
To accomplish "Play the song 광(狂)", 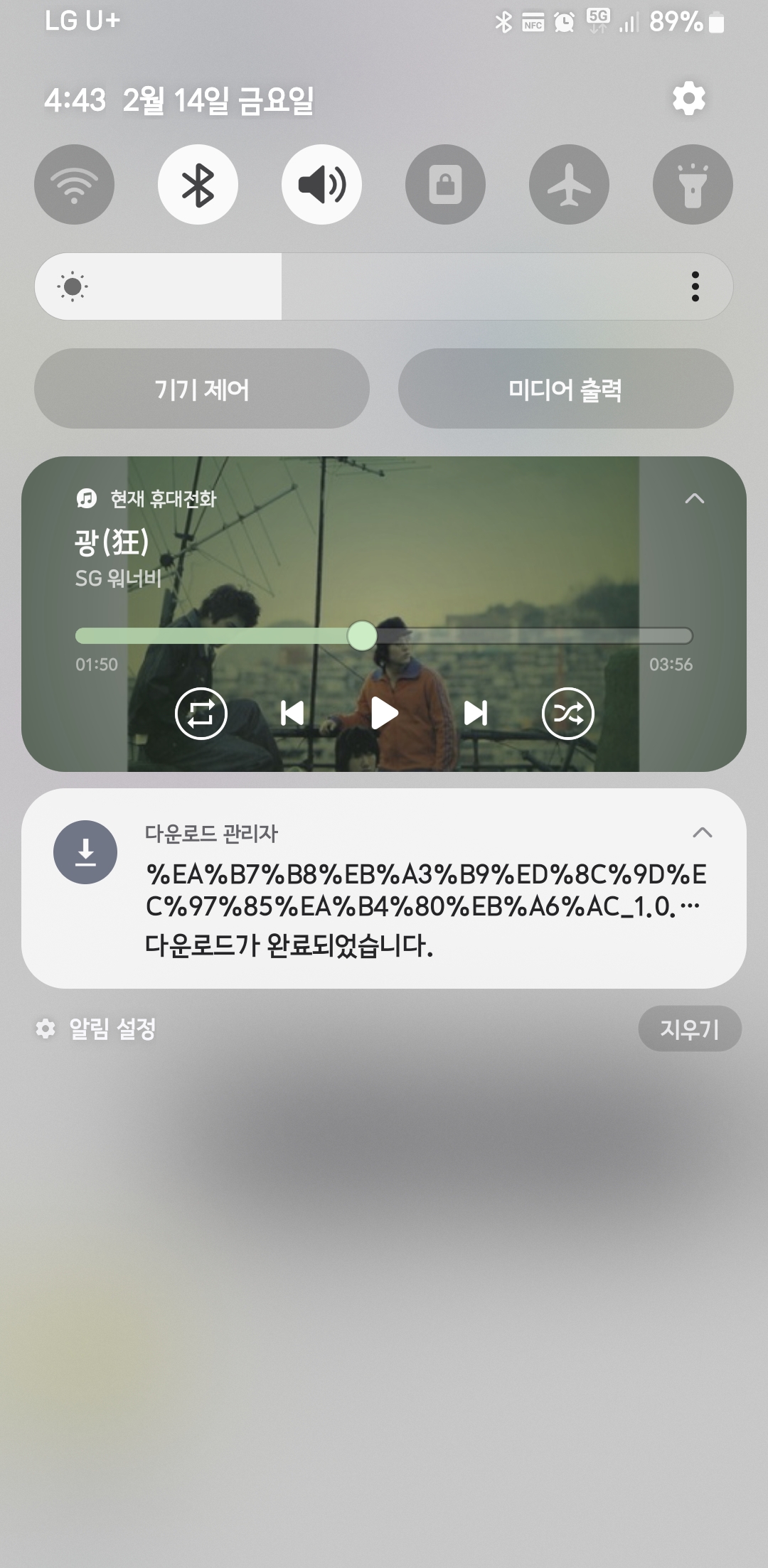I will point(384,714).
